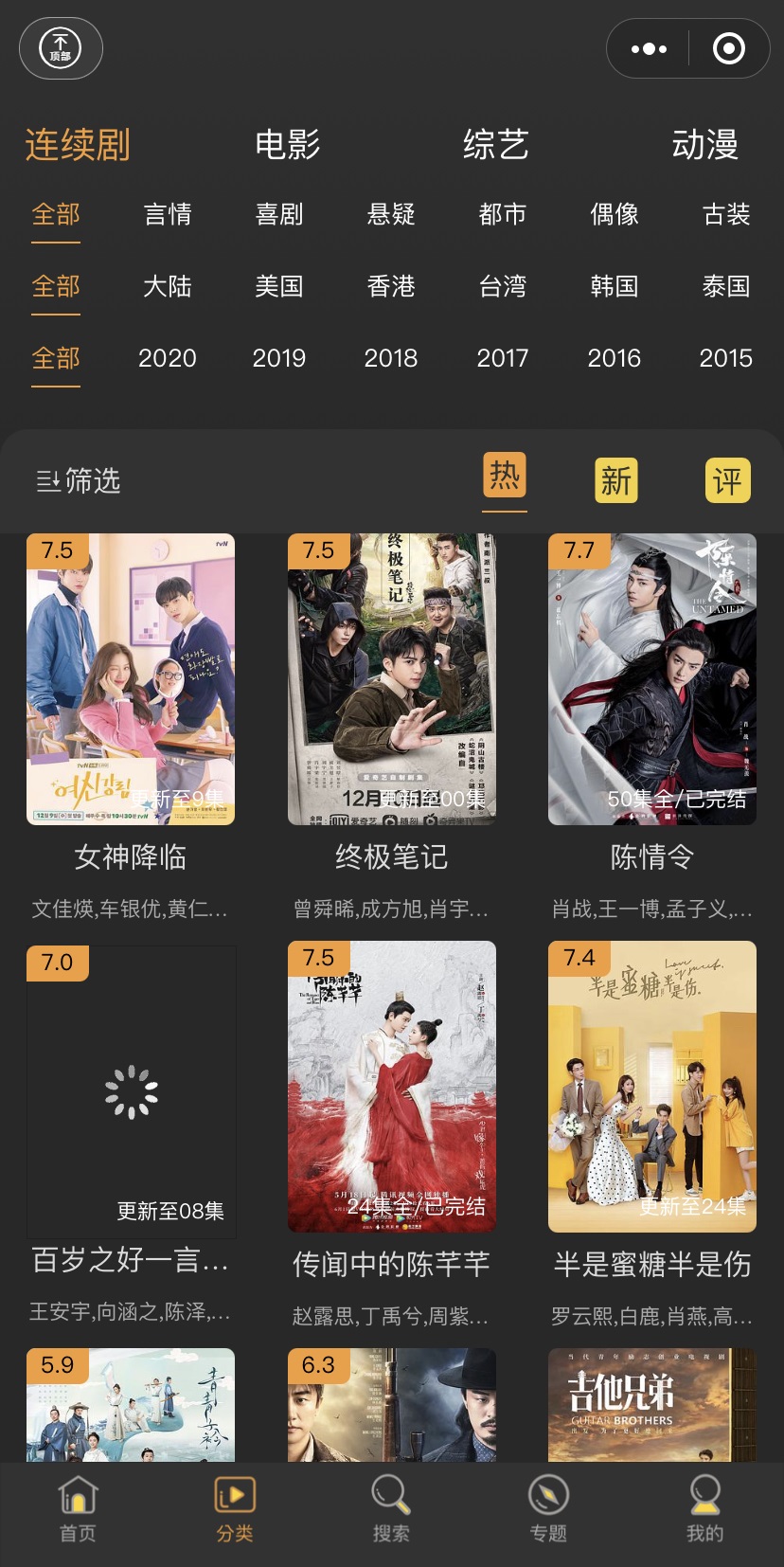Filter by year 2019

pyautogui.click(x=279, y=358)
